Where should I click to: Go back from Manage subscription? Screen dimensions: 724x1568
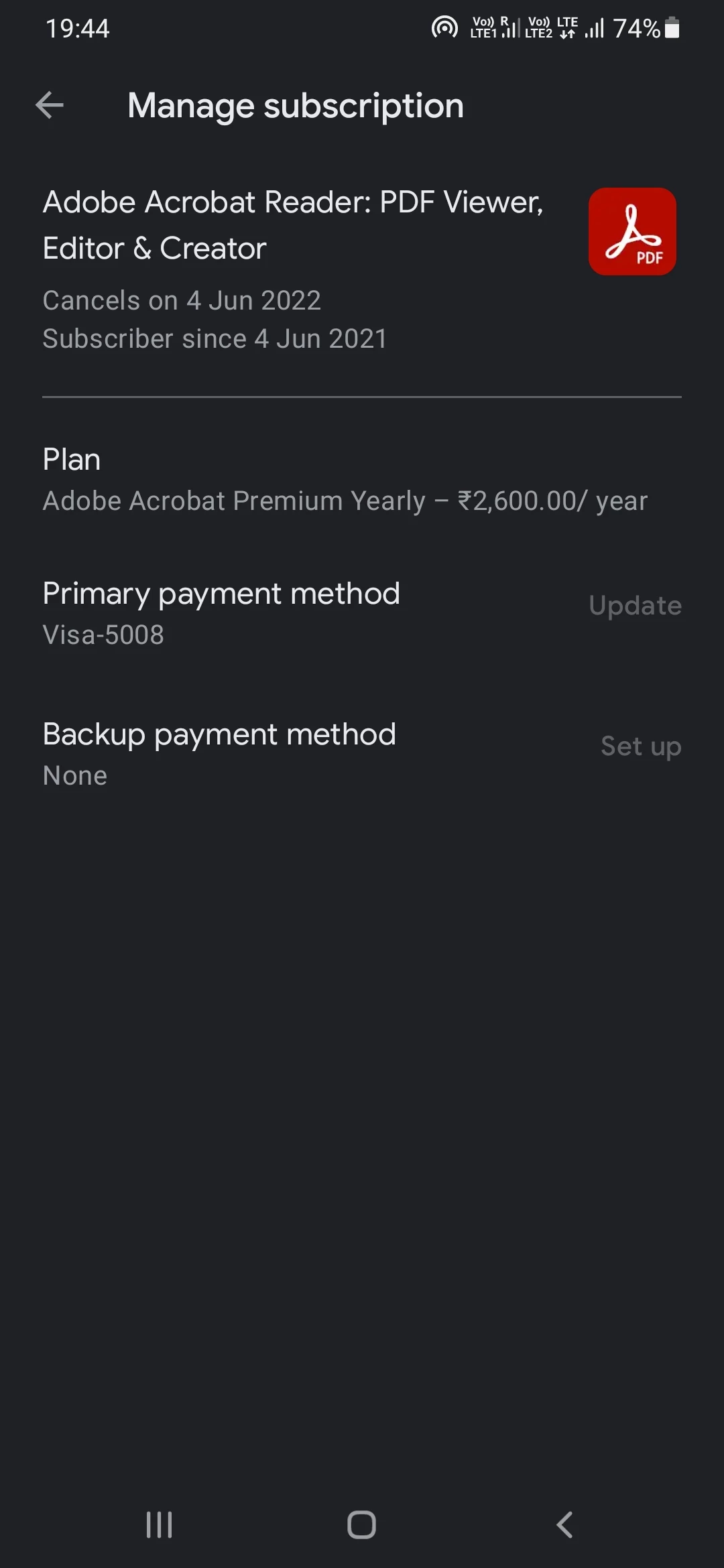coord(50,105)
